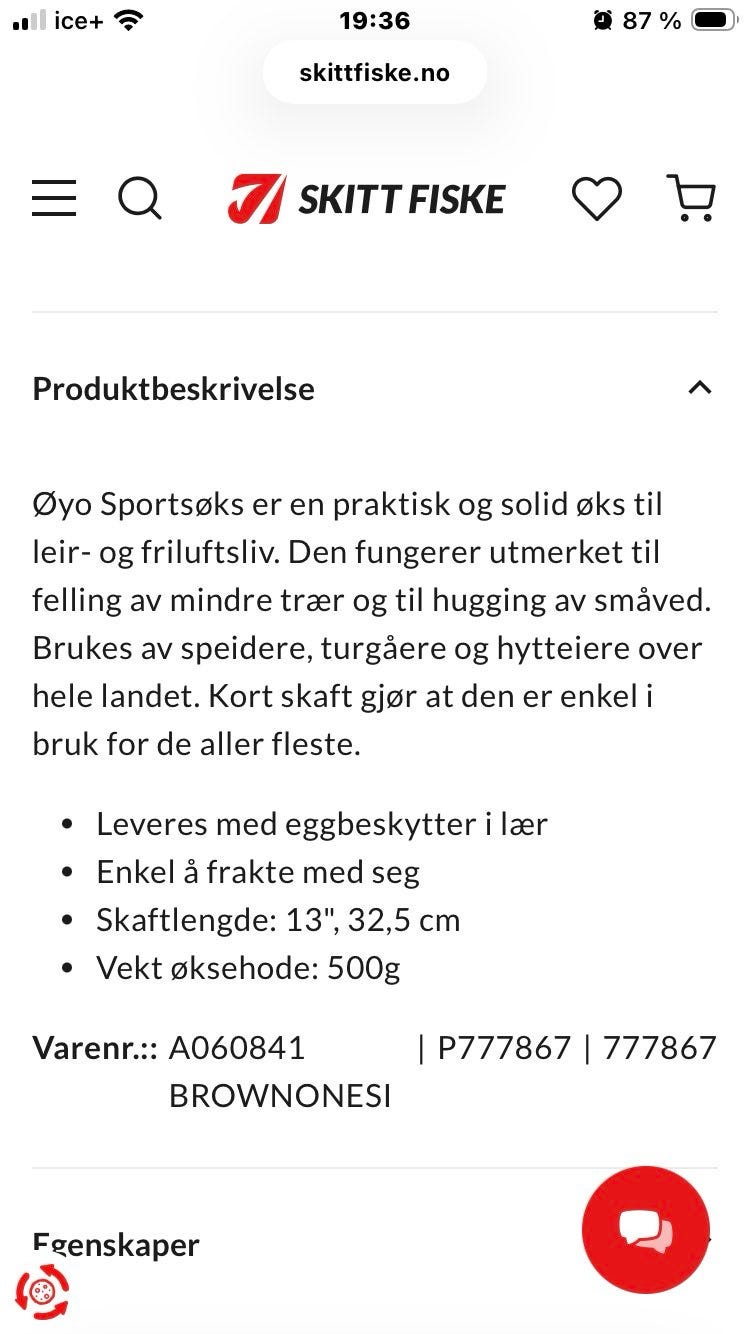Open the wishlist heart icon
This screenshot has height=1334, width=750.
[597, 198]
